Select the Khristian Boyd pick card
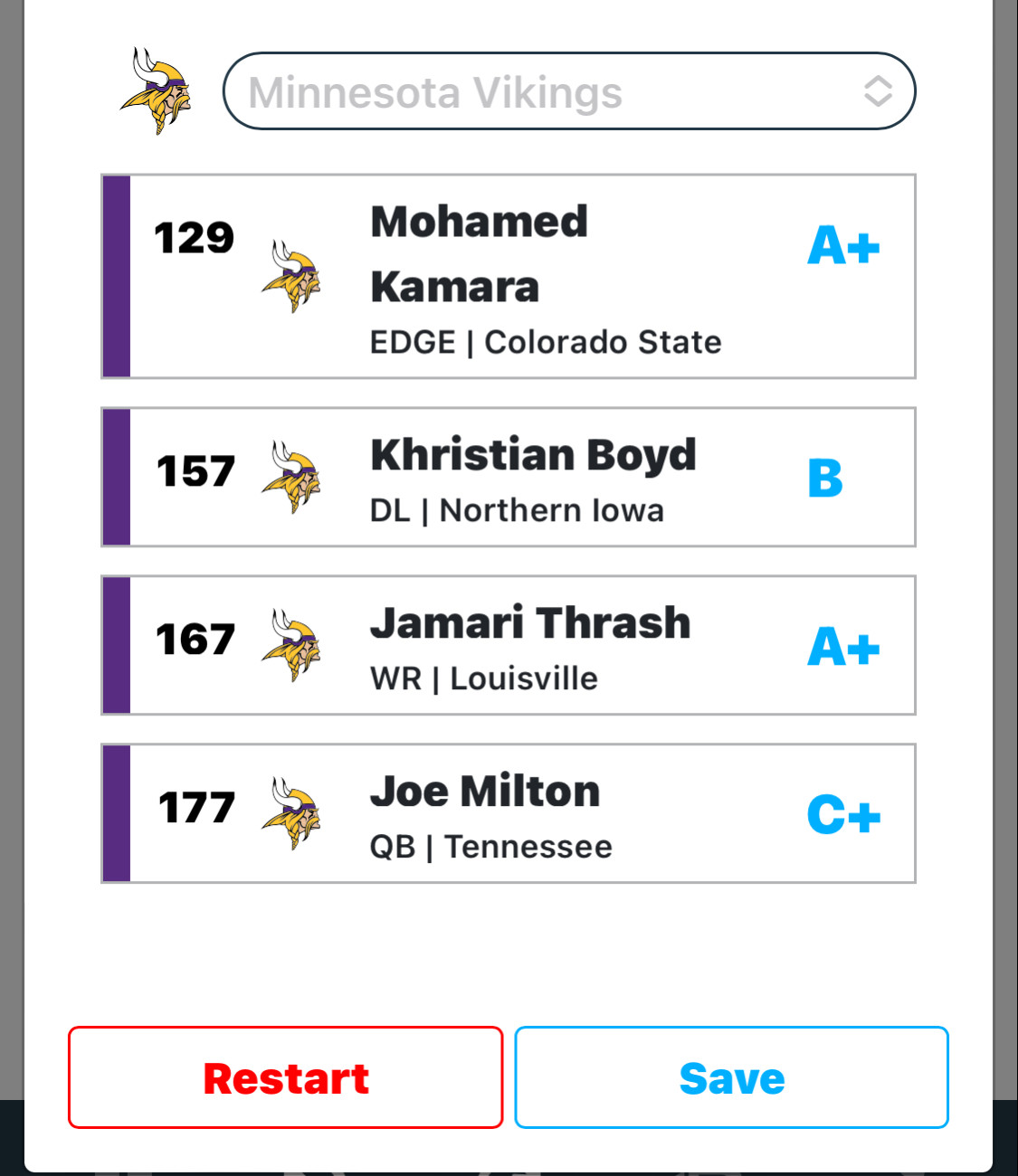This screenshot has width=1018, height=1176. [509, 478]
